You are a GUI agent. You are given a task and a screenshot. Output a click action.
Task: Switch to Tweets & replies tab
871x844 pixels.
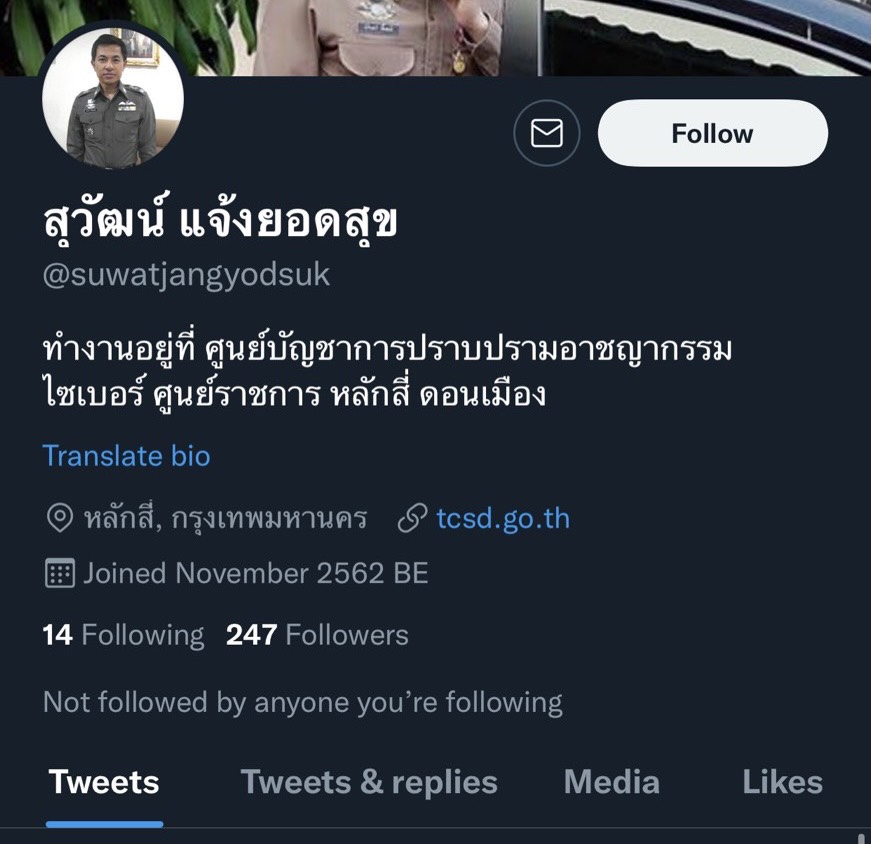[369, 782]
